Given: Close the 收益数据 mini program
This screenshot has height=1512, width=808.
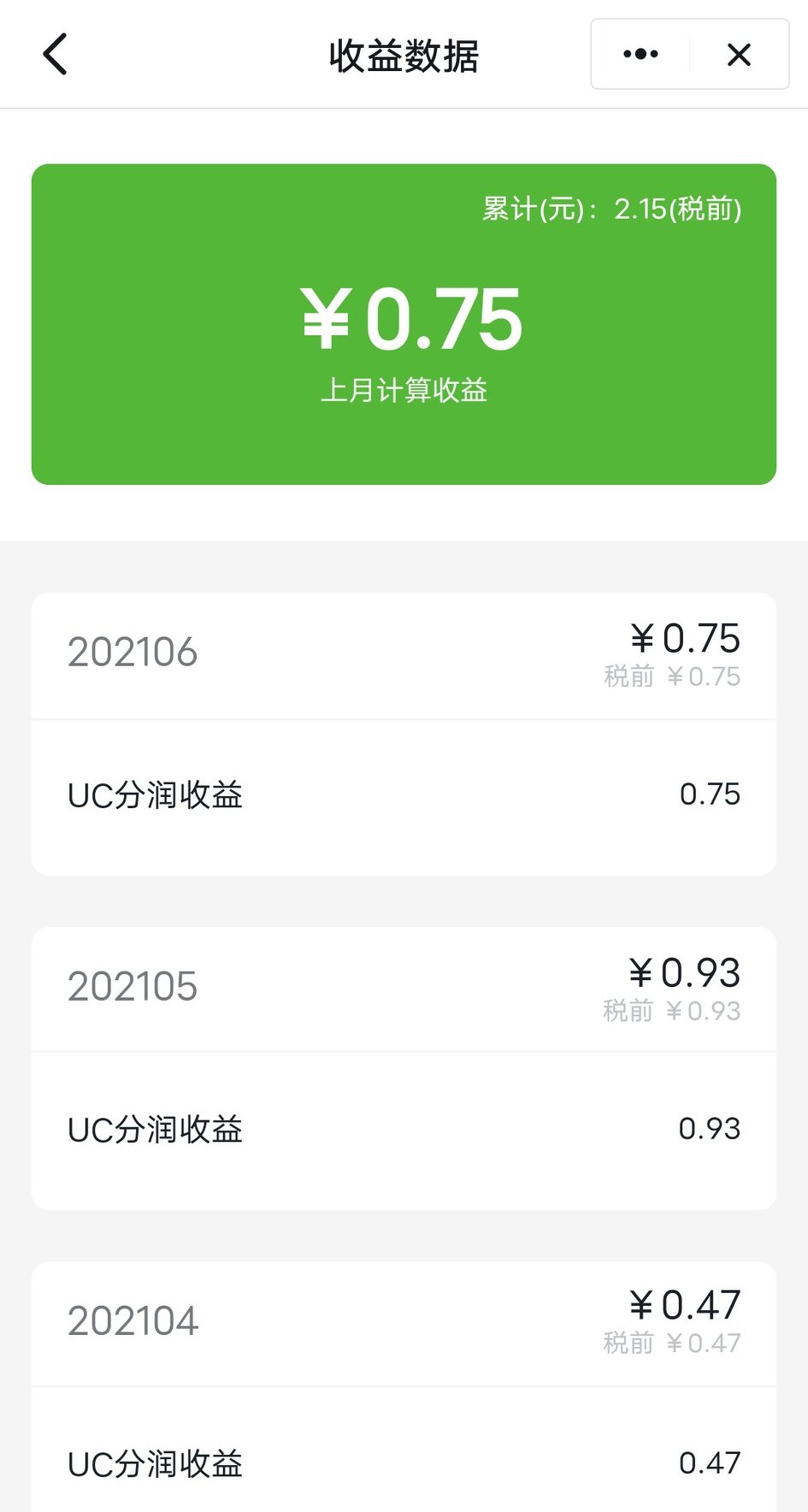Looking at the screenshot, I should 738,54.
